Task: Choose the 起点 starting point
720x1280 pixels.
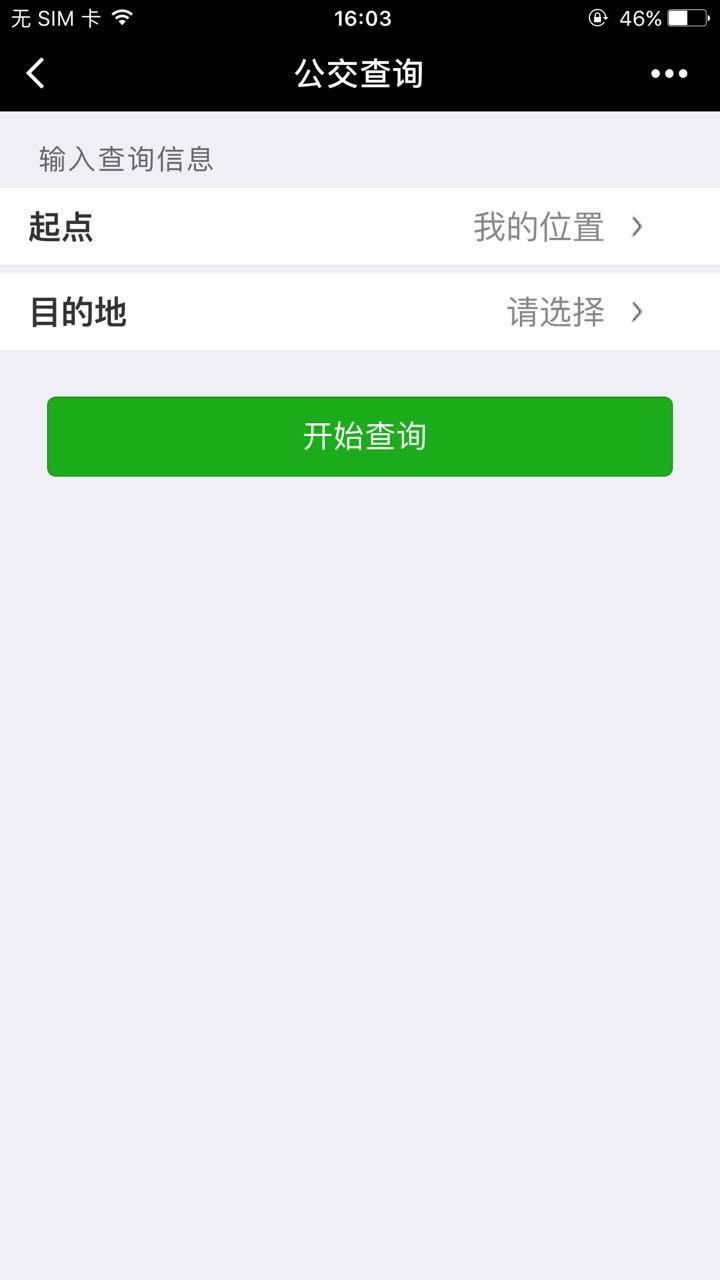Action: (x=360, y=227)
